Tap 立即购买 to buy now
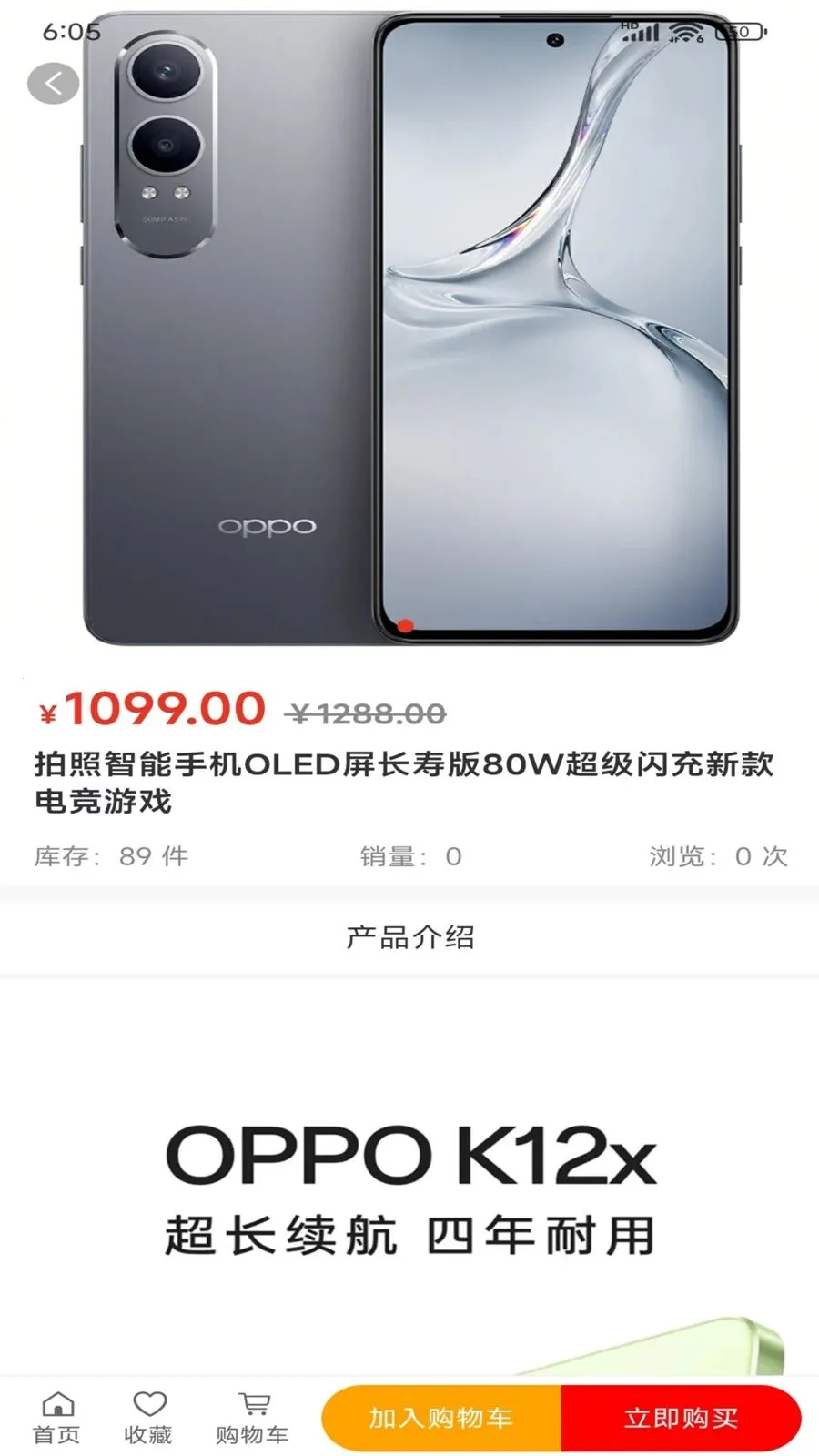 [x=681, y=1418]
